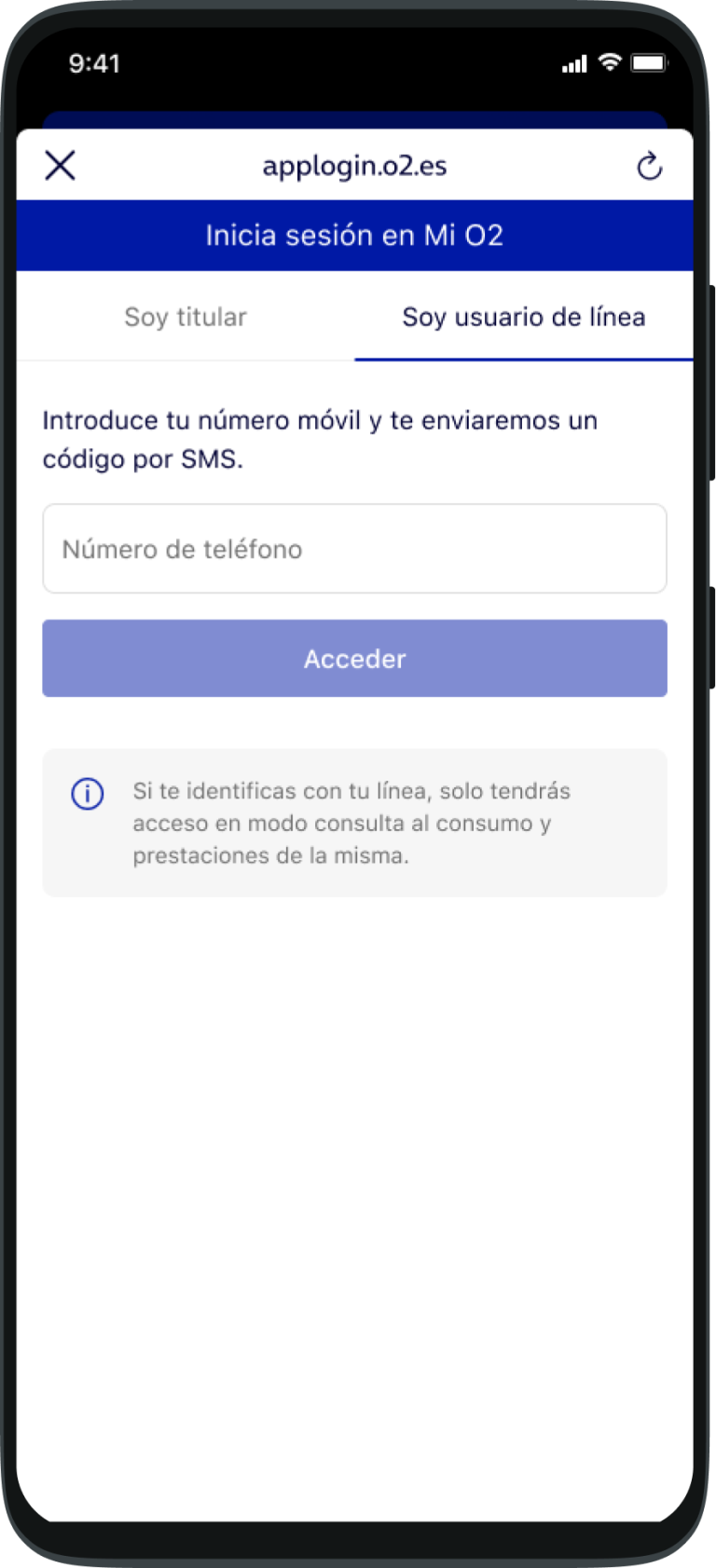Click the consumo y prestaciones notice text

click(351, 823)
